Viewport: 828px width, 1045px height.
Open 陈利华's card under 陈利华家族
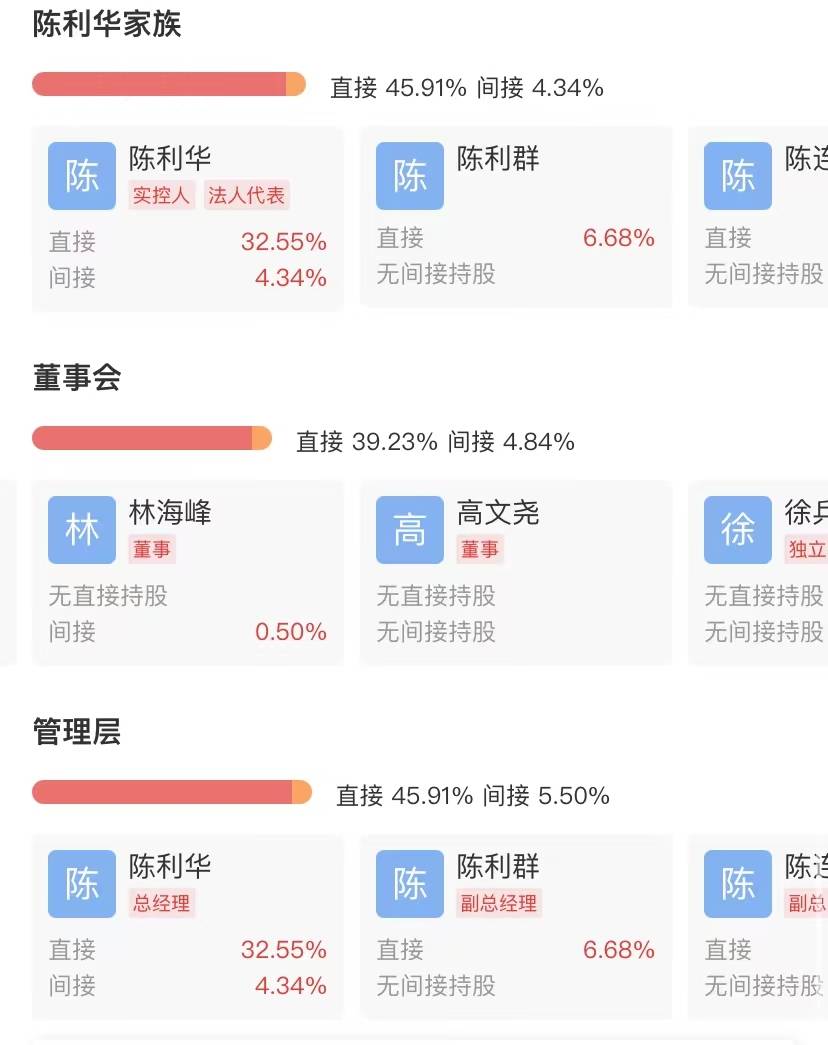[x=188, y=218]
